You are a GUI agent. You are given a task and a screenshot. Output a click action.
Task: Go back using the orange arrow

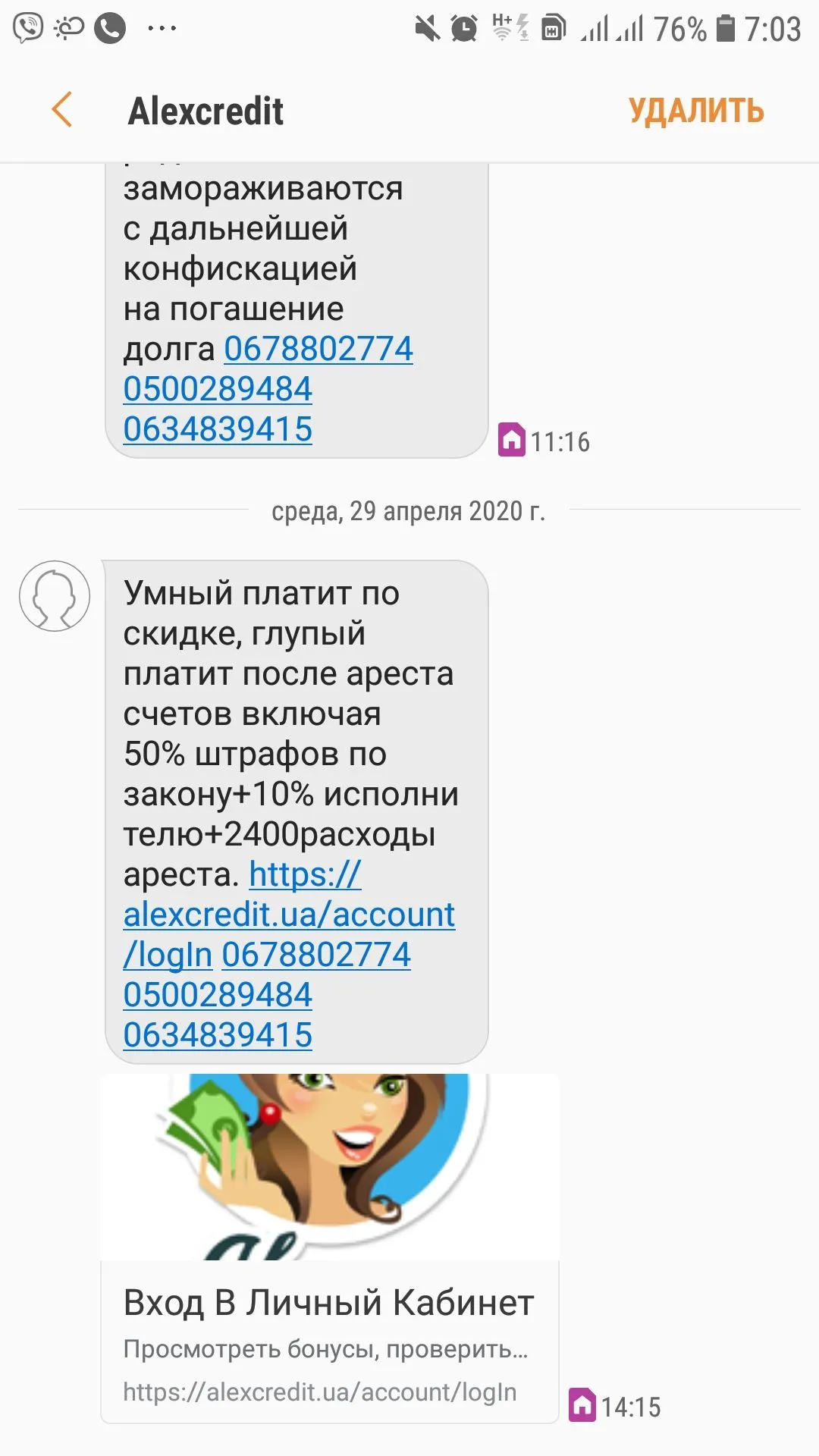(x=62, y=110)
